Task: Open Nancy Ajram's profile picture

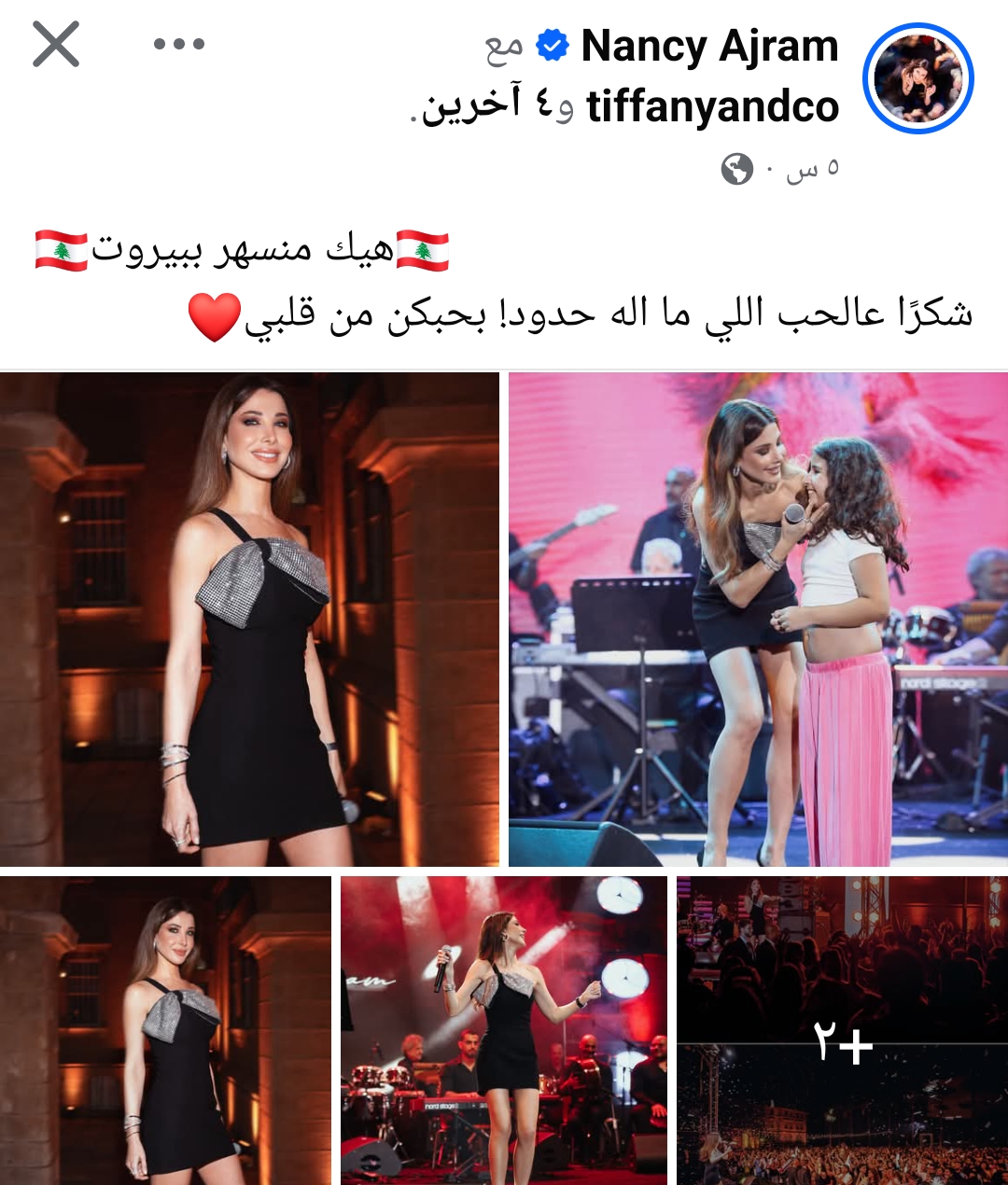Action: (x=917, y=79)
